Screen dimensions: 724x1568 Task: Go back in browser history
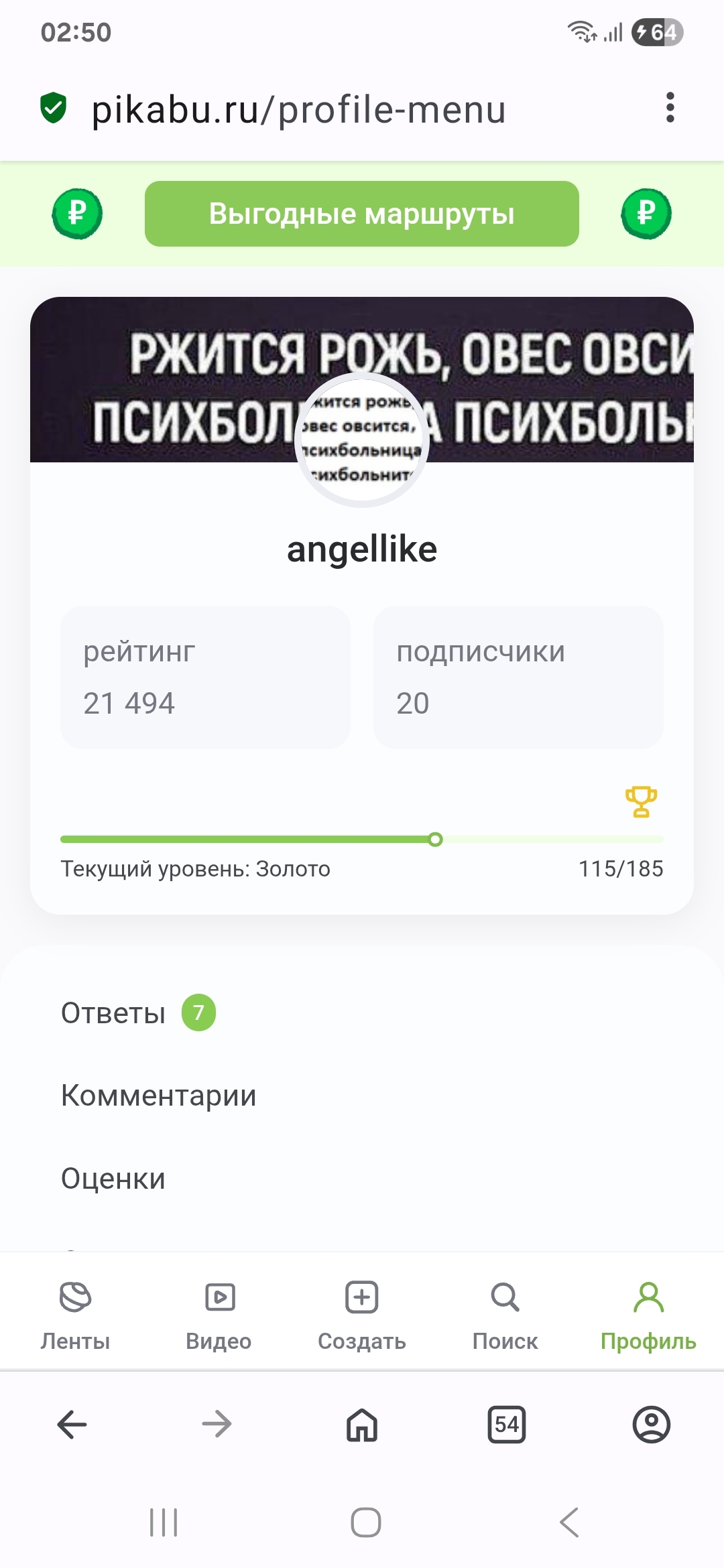pos(72,1424)
